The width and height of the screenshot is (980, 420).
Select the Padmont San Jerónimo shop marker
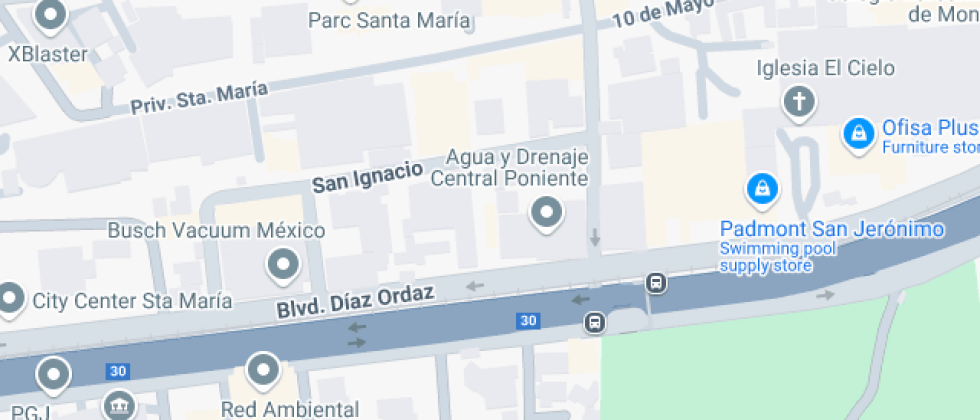pos(762,188)
